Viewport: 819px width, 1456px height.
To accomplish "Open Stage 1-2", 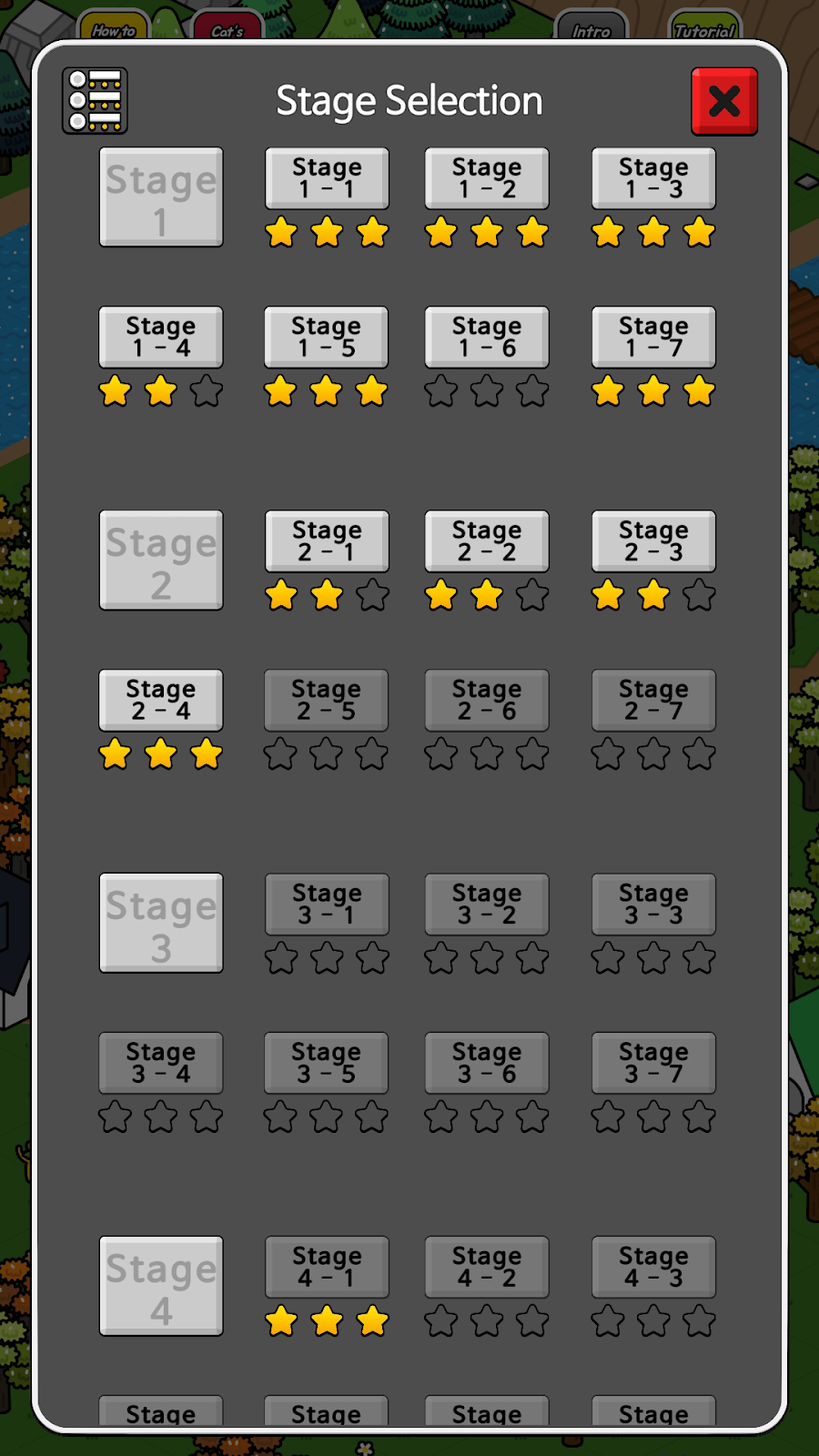I will [487, 178].
